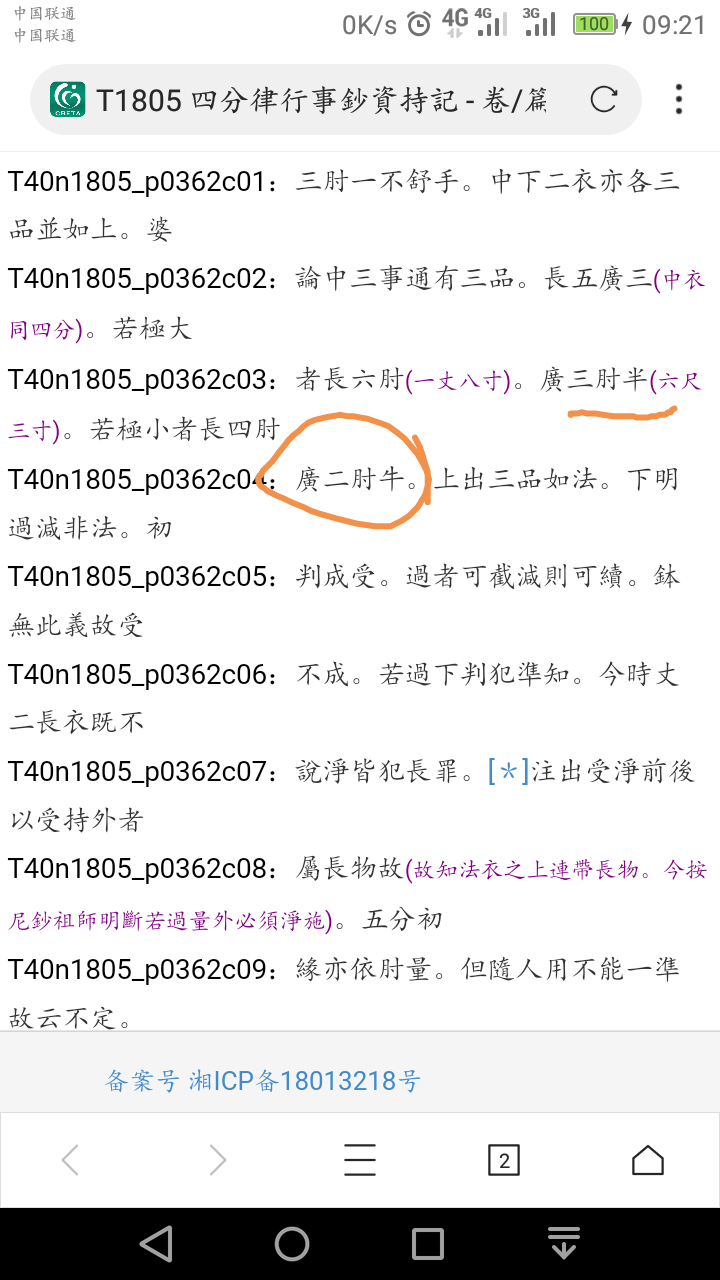The width and height of the screenshot is (720, 1280).
Task: Open the [*] footnote link
Action: (508, 772)
